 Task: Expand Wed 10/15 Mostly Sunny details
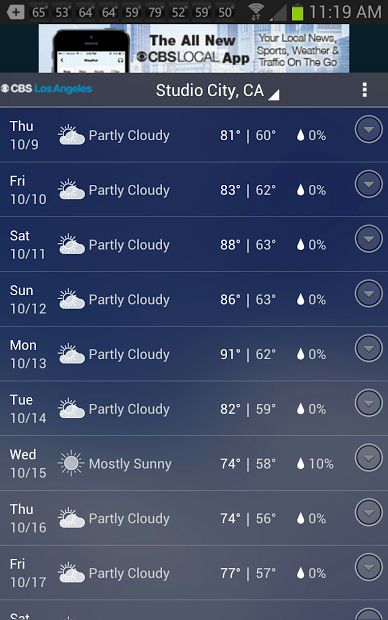[x=369, y=457]
